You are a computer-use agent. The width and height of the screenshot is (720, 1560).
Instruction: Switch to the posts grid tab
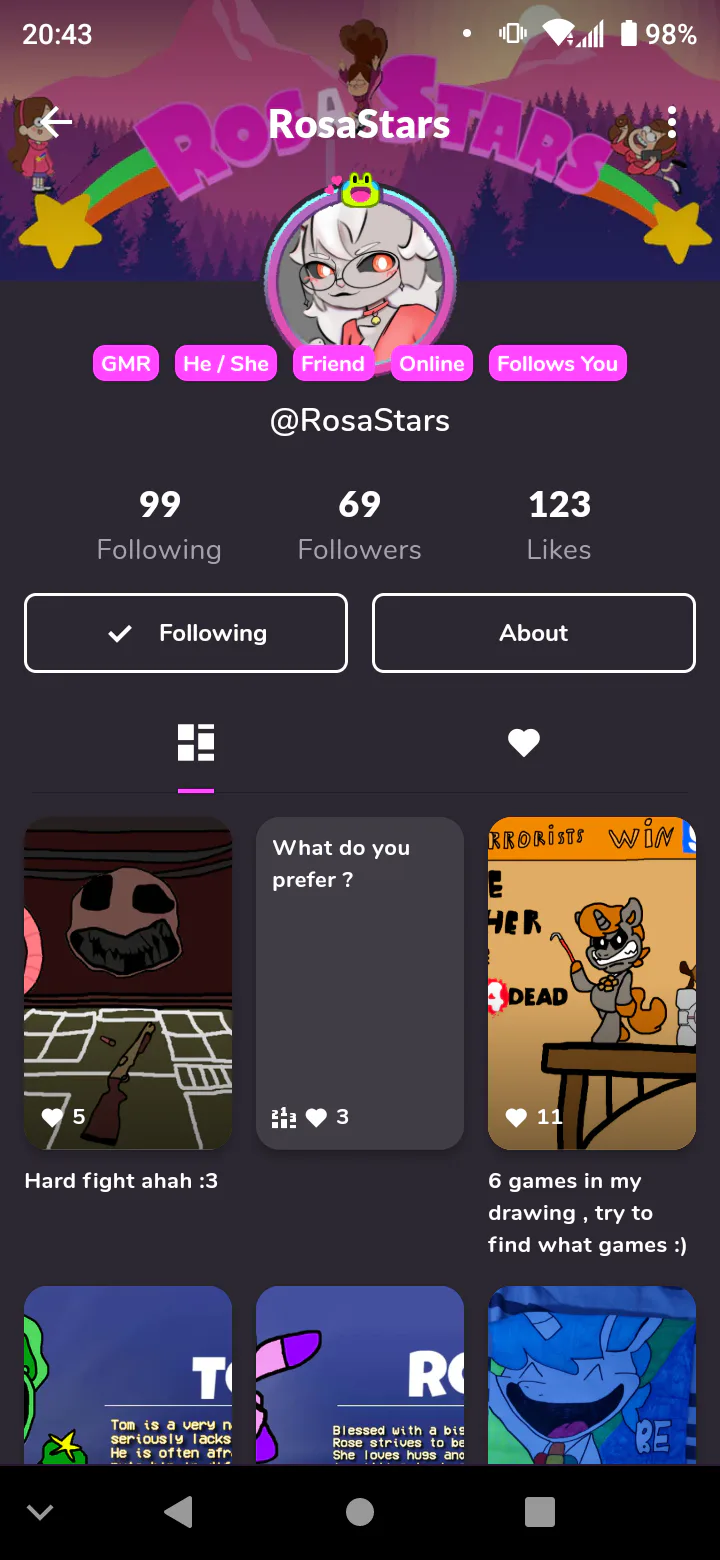pos(196,743)
